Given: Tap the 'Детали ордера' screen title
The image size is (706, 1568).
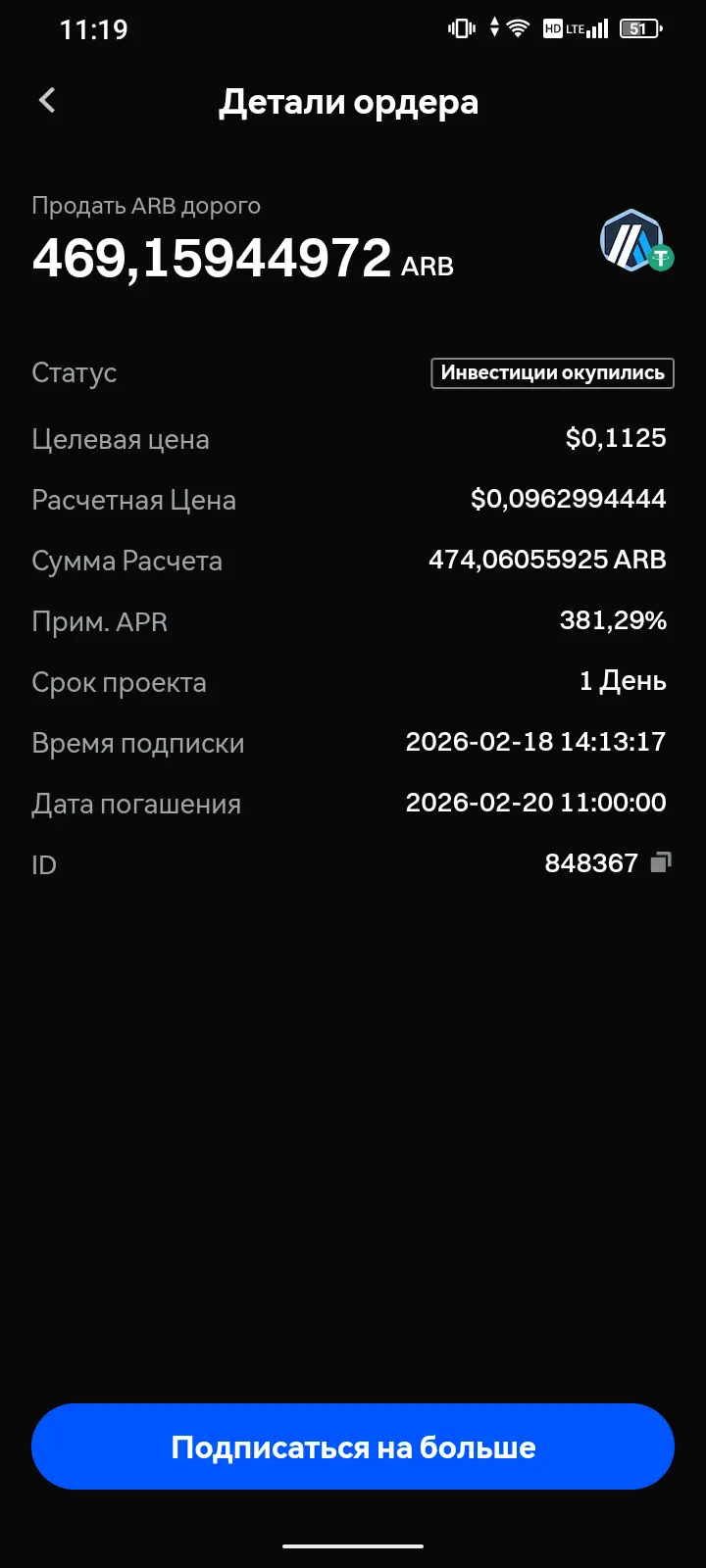Looking at the screenshot, I should pyautogui.click(x=350, y=101).
